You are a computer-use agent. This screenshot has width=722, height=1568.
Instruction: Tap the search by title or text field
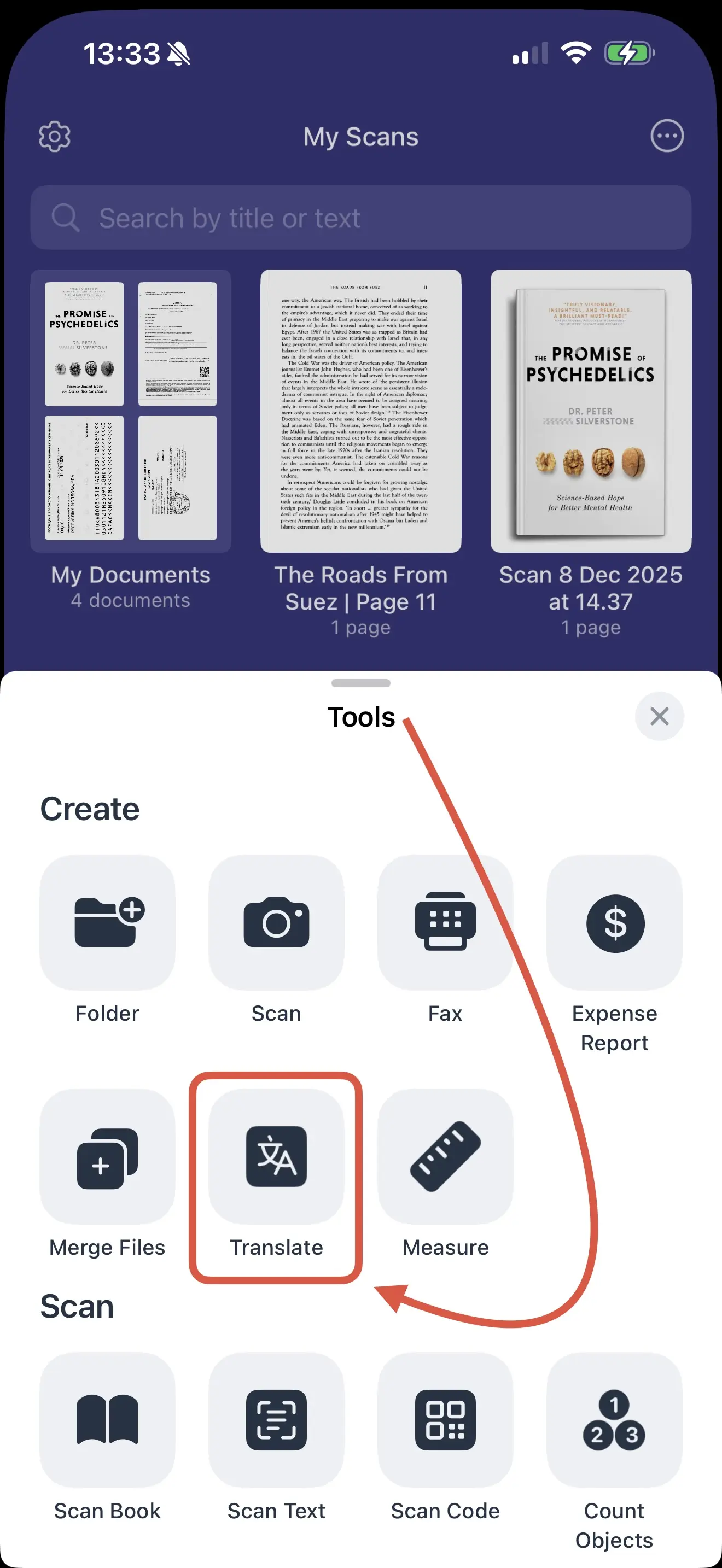tap(360, 218)
